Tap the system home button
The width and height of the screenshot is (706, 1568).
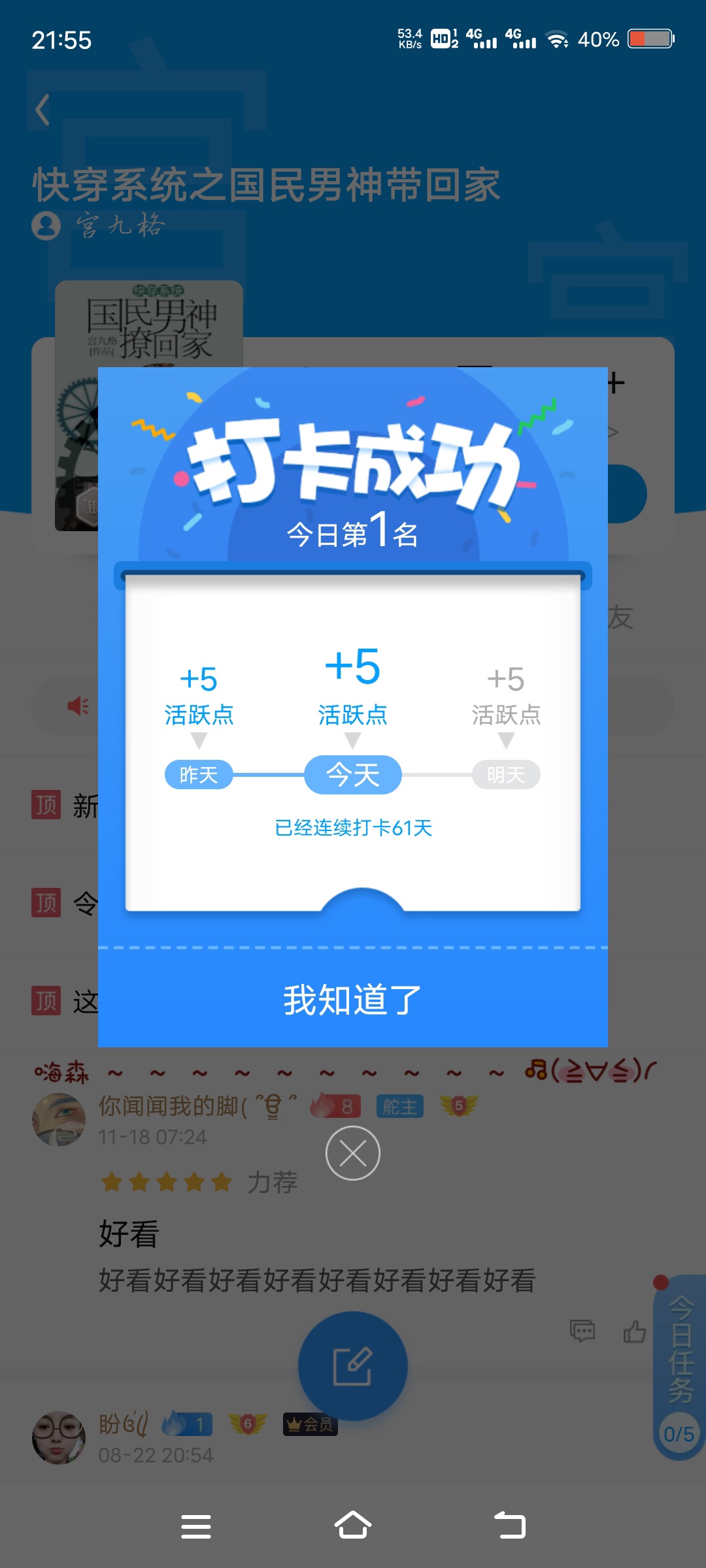tap(353, 1526)
